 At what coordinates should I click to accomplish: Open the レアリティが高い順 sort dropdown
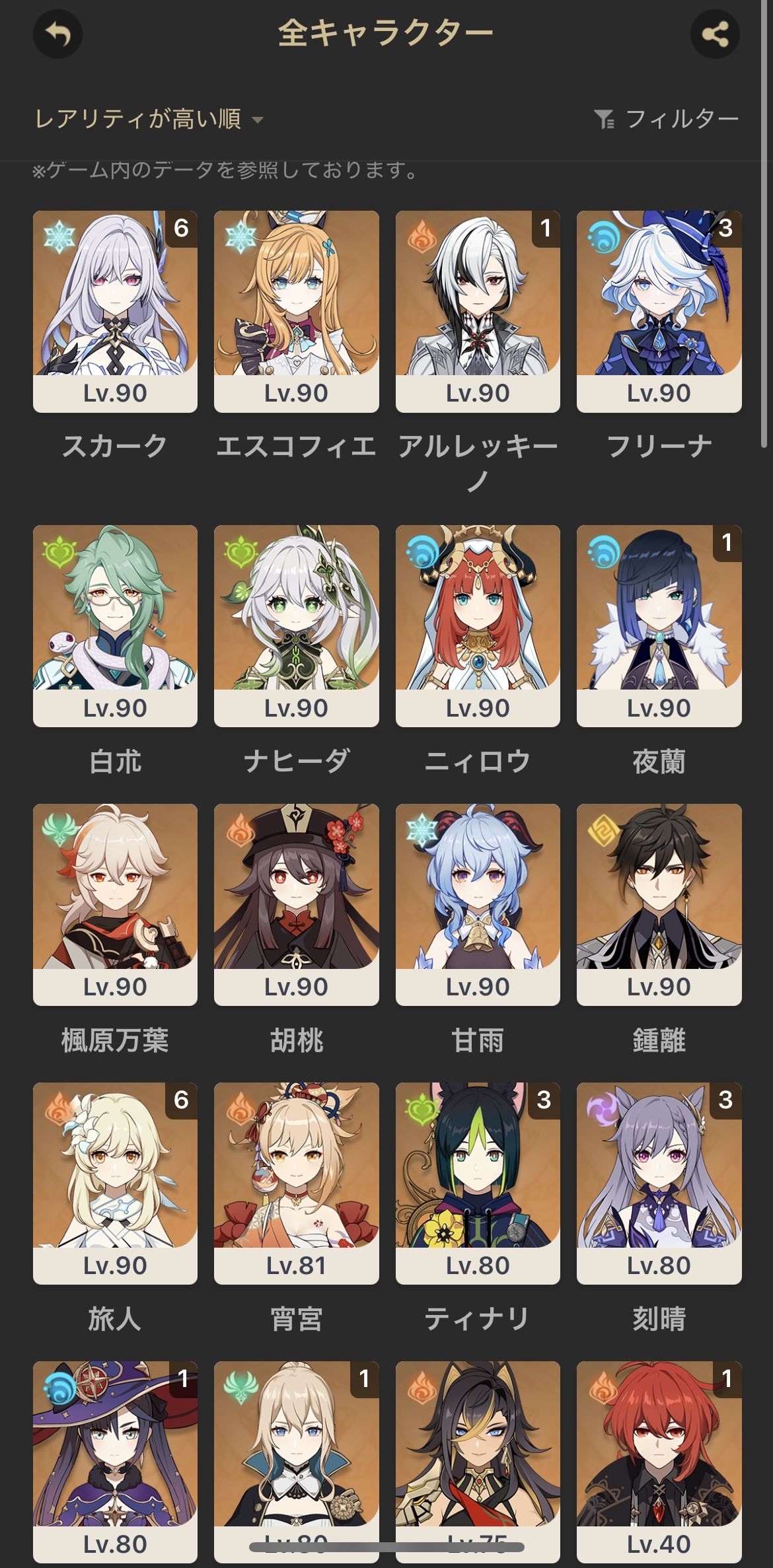point(149,120)
